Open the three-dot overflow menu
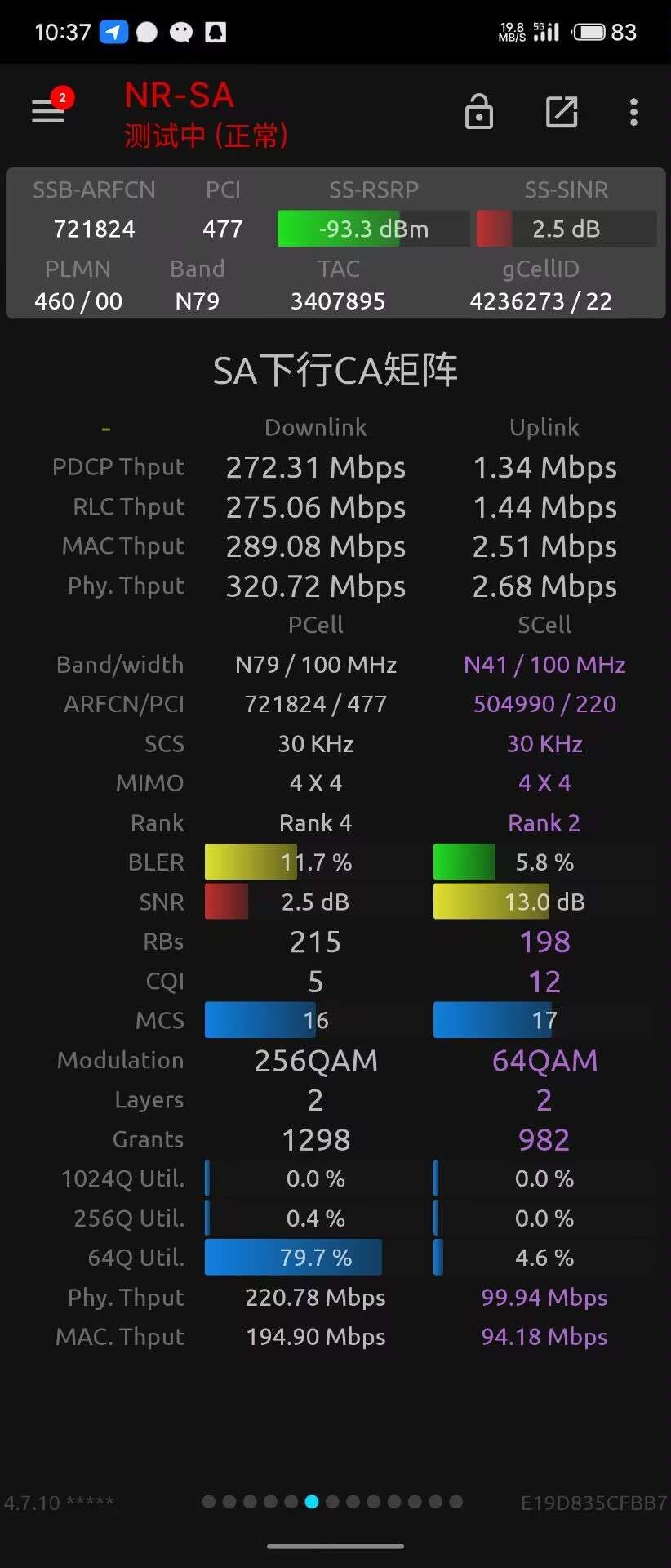 click(633, 112)
